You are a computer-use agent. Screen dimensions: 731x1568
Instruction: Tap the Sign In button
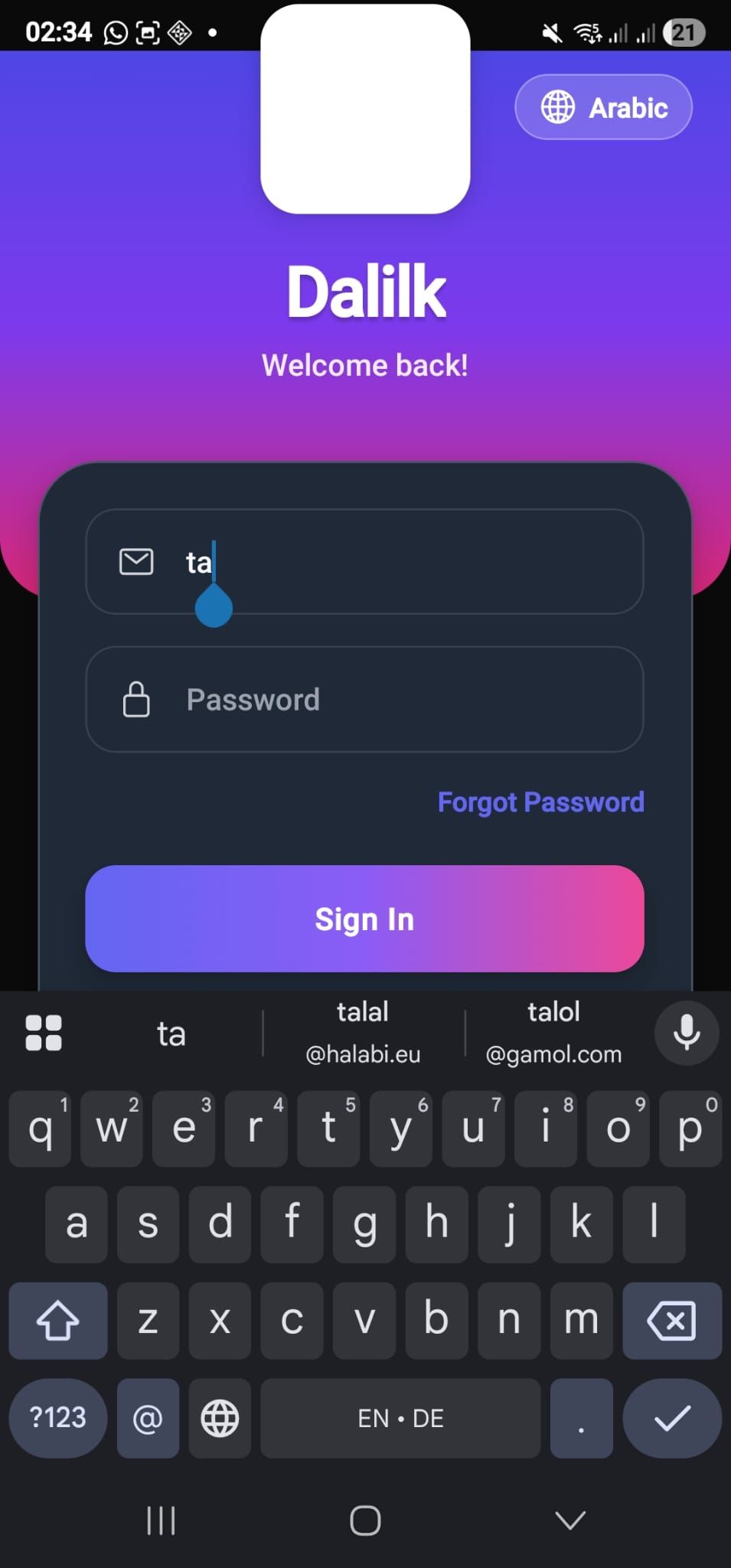click(x=364, y=919)
